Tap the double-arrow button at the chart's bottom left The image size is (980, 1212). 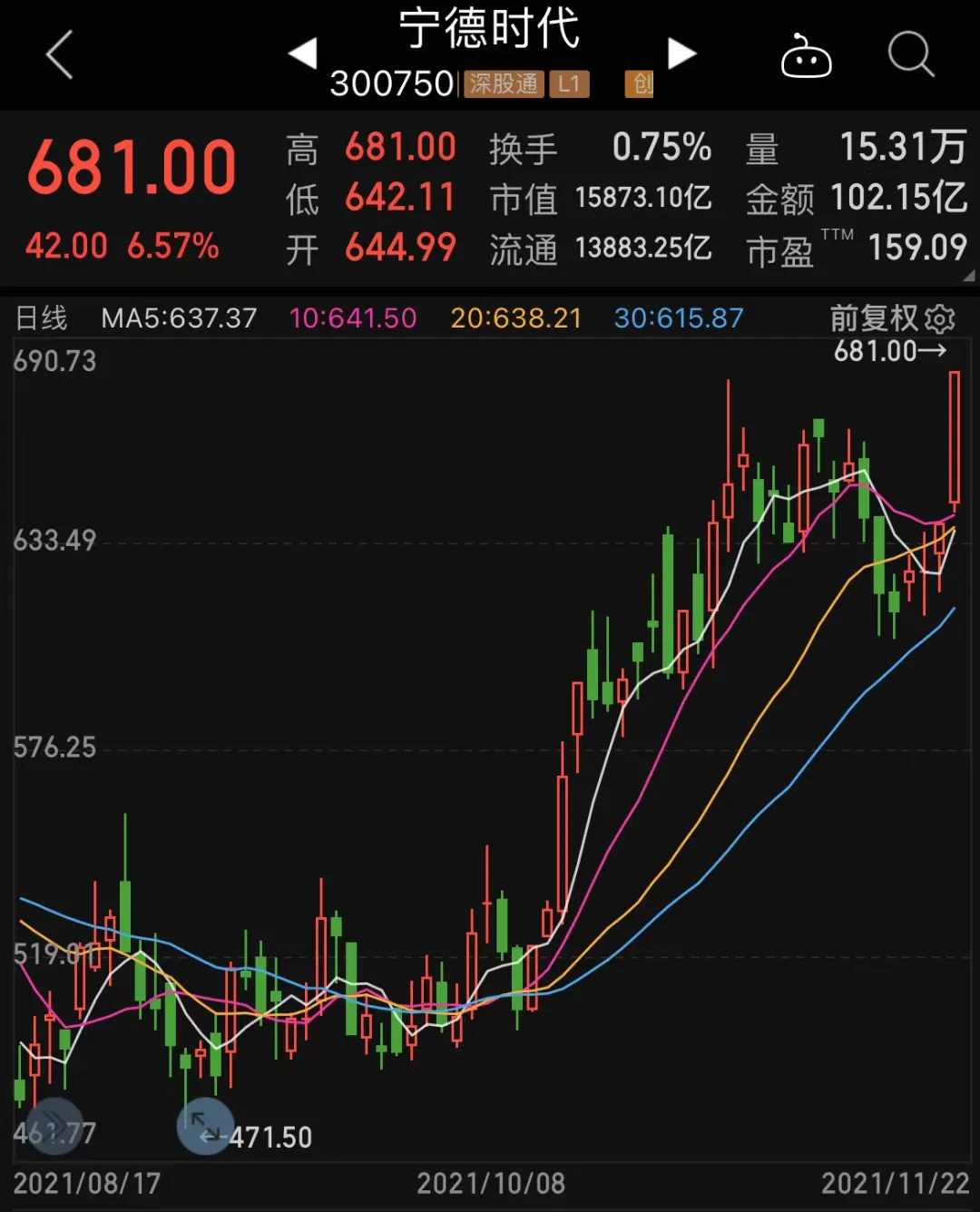(55, 1126)
